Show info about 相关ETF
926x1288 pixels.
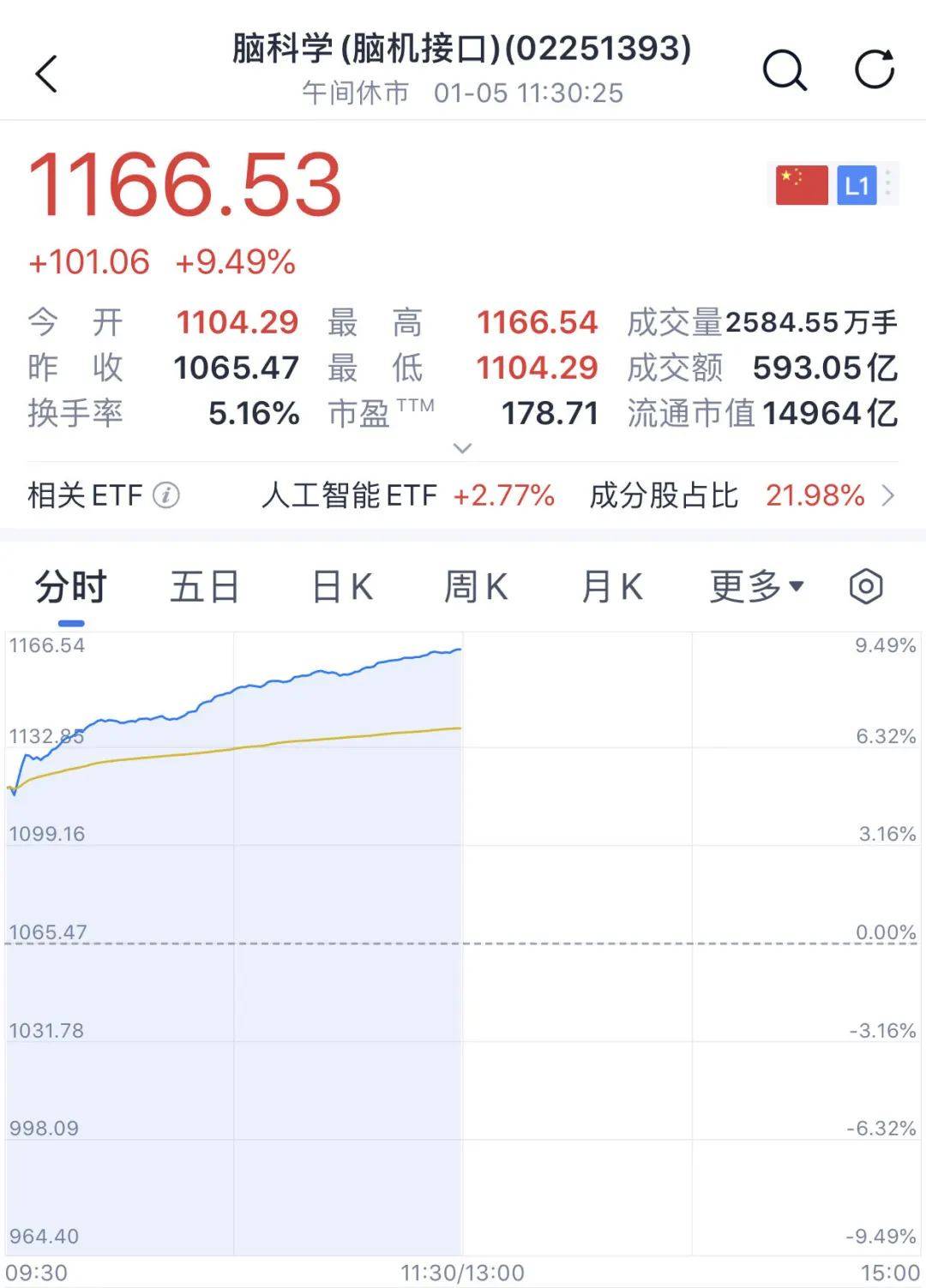[165, 495]
